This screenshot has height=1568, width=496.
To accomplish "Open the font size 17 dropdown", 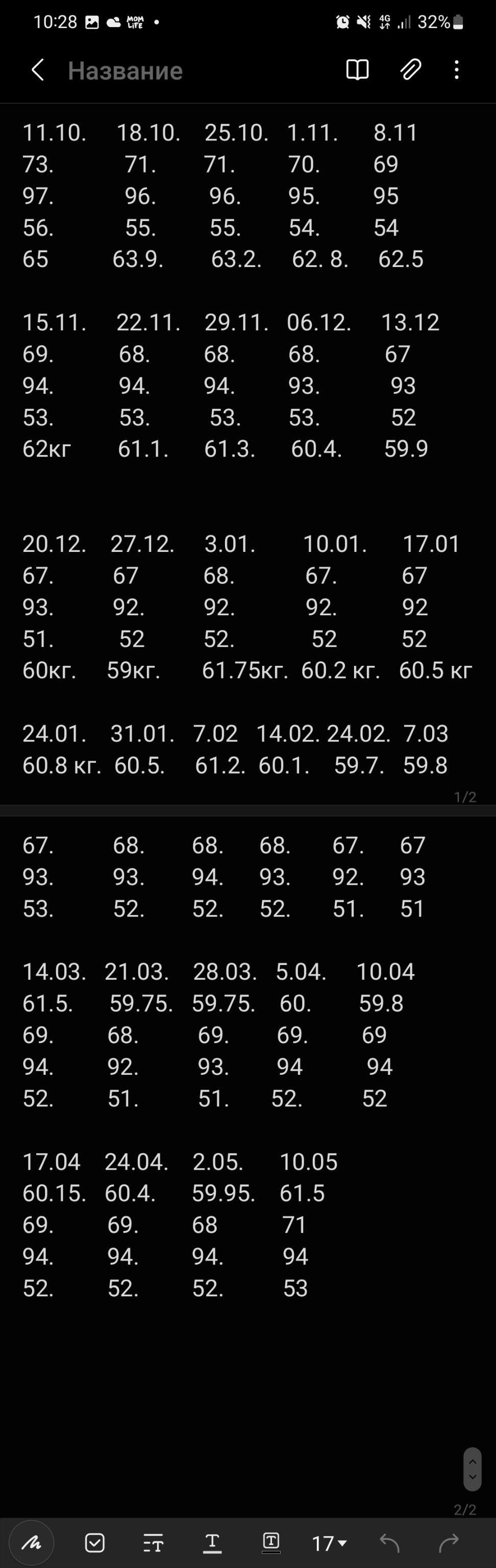I will point(329,1543).
